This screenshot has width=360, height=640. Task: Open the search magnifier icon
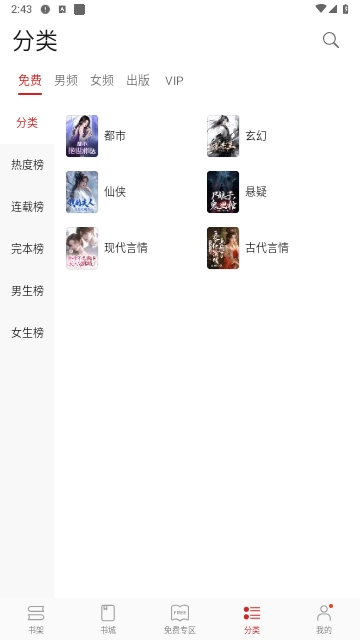[331, 40]
